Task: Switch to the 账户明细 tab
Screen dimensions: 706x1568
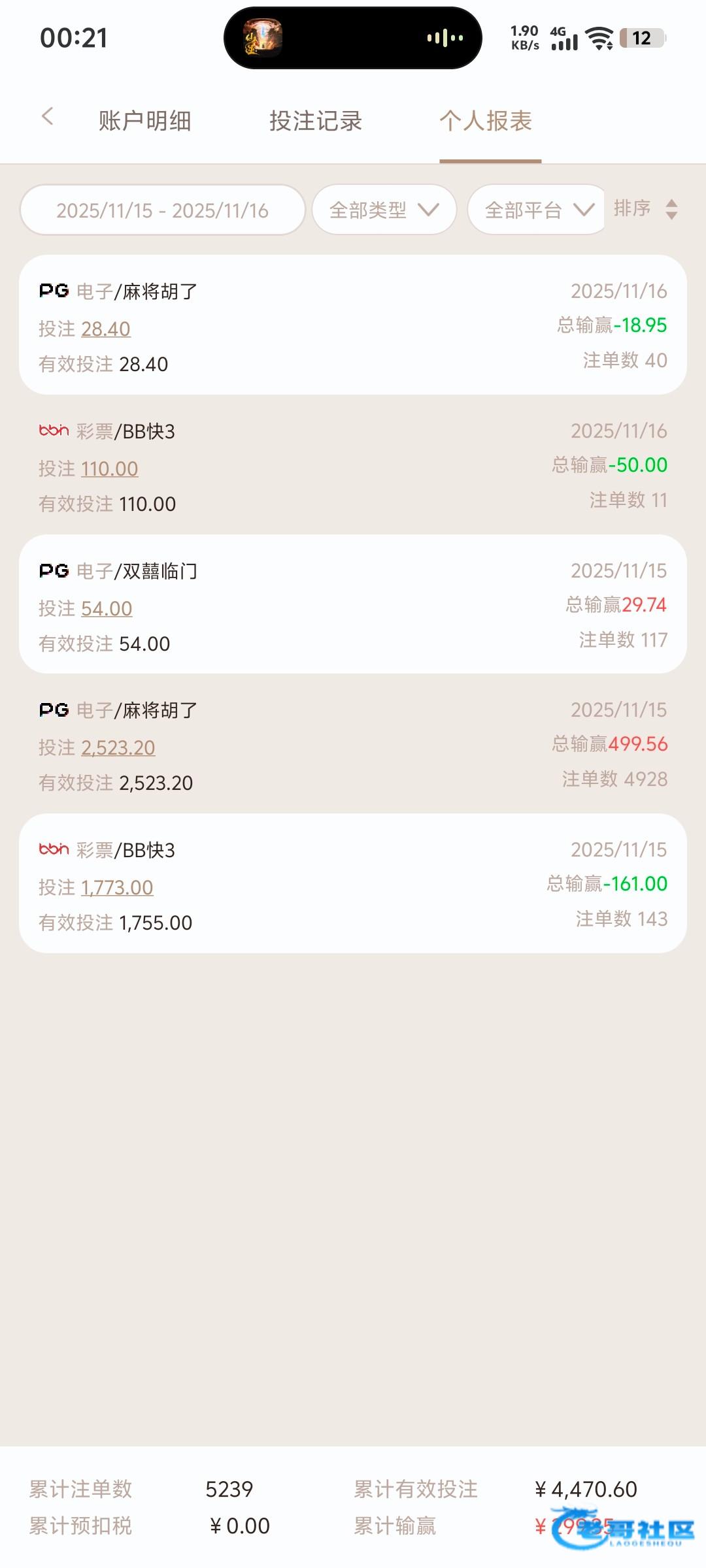Action: (144, 121)
